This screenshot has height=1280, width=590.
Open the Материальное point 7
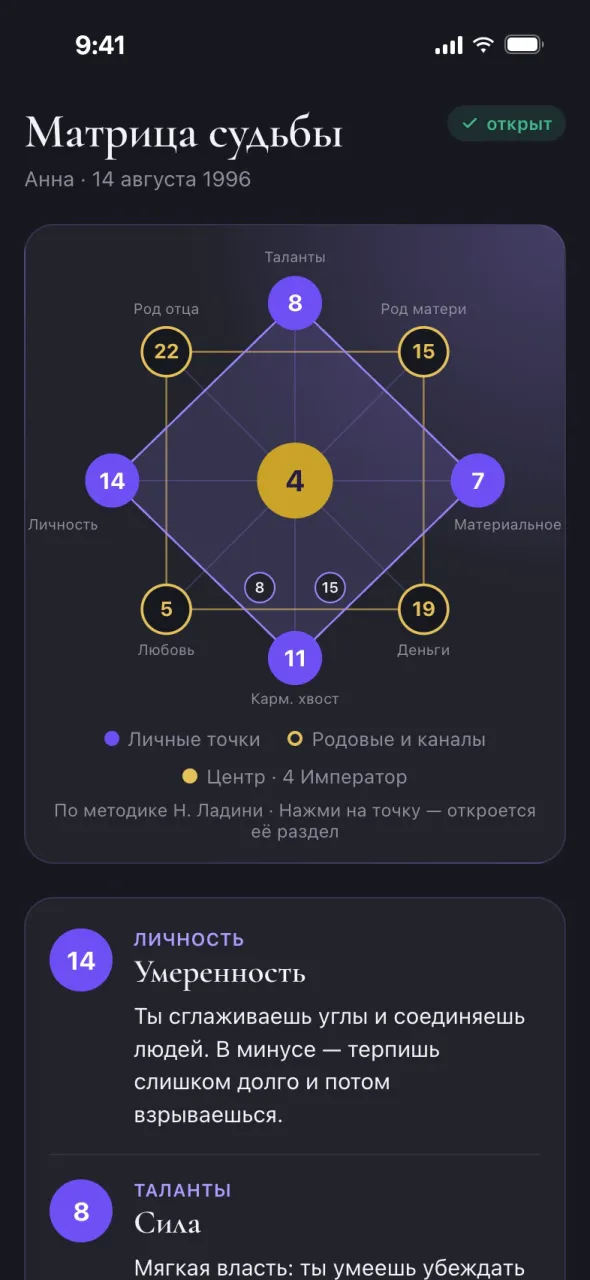(x=478, y=481)
